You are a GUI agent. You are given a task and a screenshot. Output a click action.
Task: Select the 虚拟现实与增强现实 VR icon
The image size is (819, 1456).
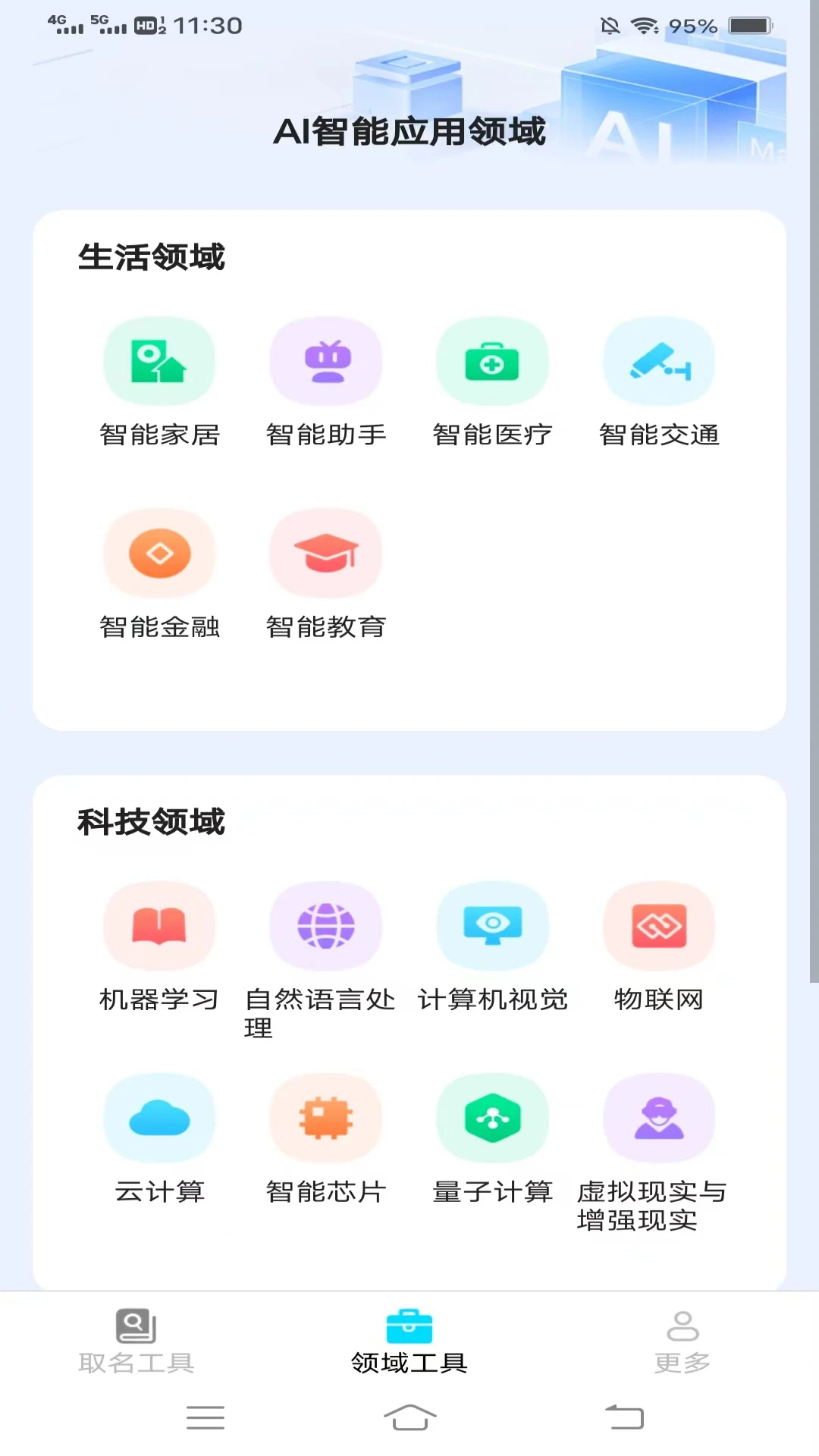659,1118
